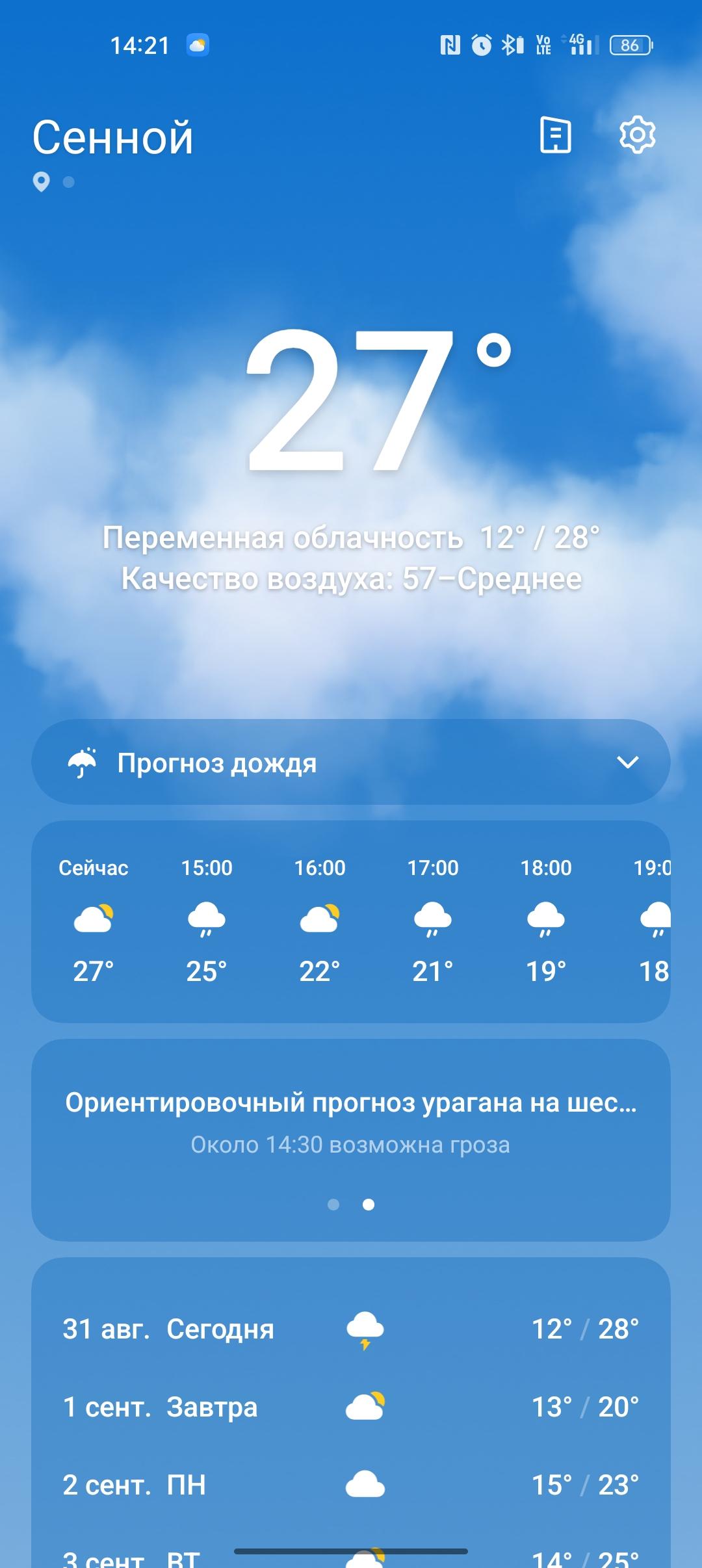Image resolution: width=702 pixels, height=1568 pixels.
Task: Open forecast for 2 сент. ПН
Action: coord(351,1485)
